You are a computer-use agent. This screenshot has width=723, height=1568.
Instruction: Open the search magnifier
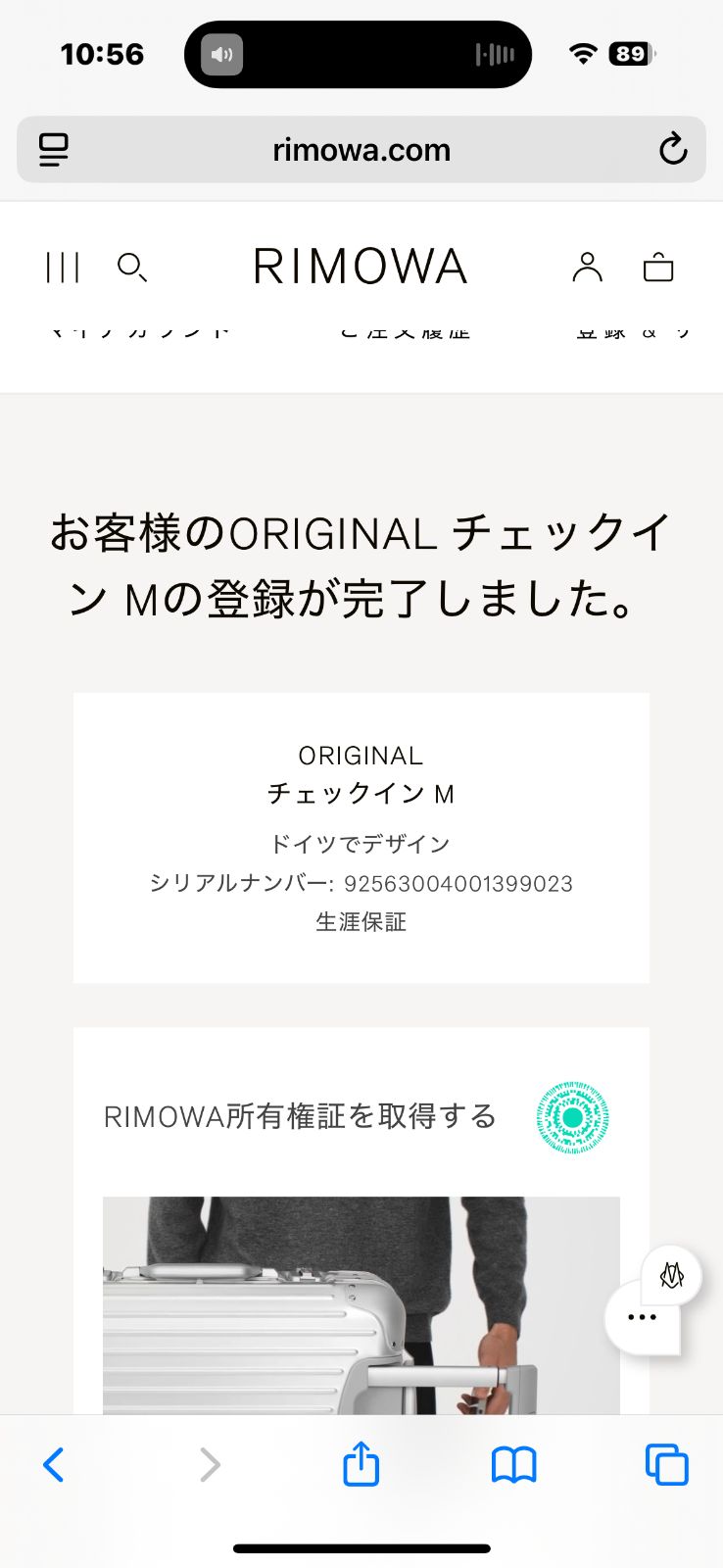coord(131,266)
